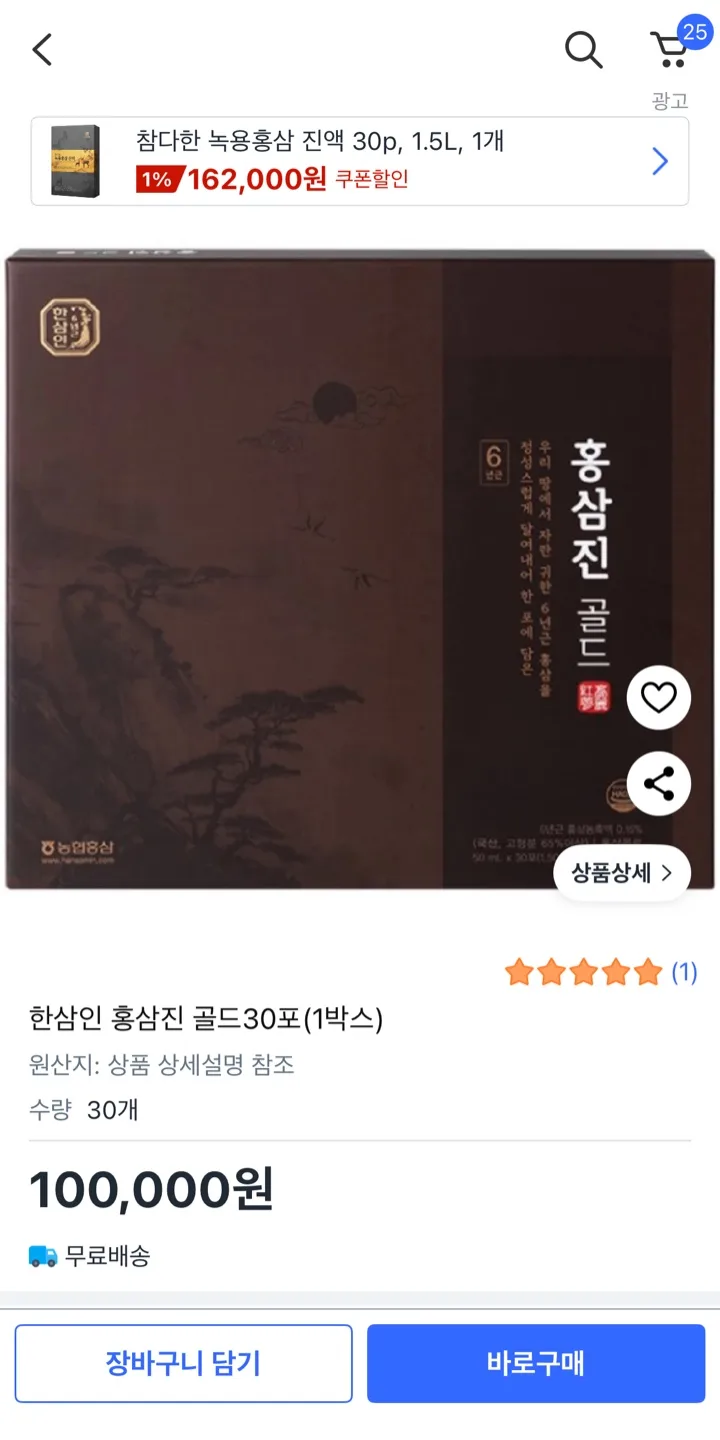
Task: Share this product
Action: (x=659, y=784)
